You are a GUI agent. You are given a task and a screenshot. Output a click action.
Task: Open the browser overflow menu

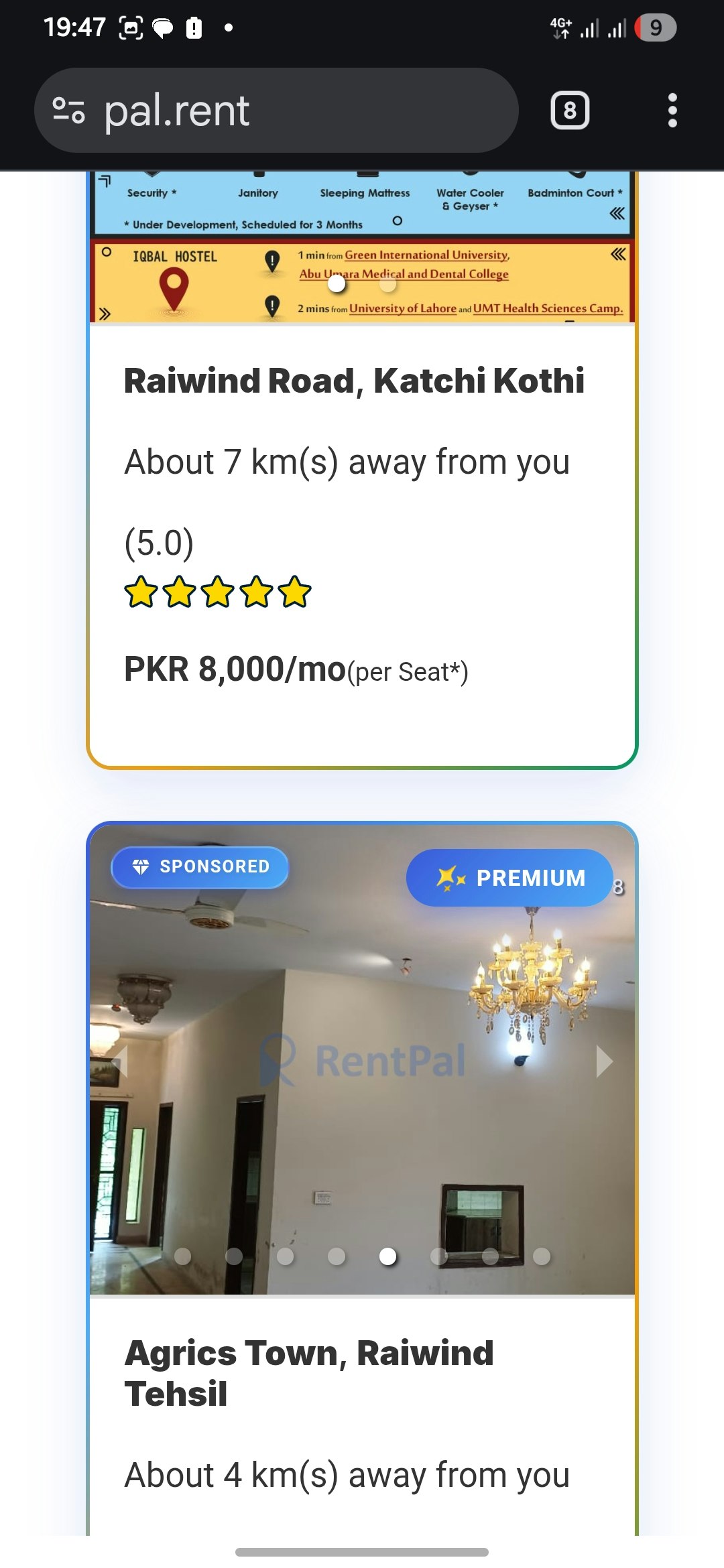(673, 111)
